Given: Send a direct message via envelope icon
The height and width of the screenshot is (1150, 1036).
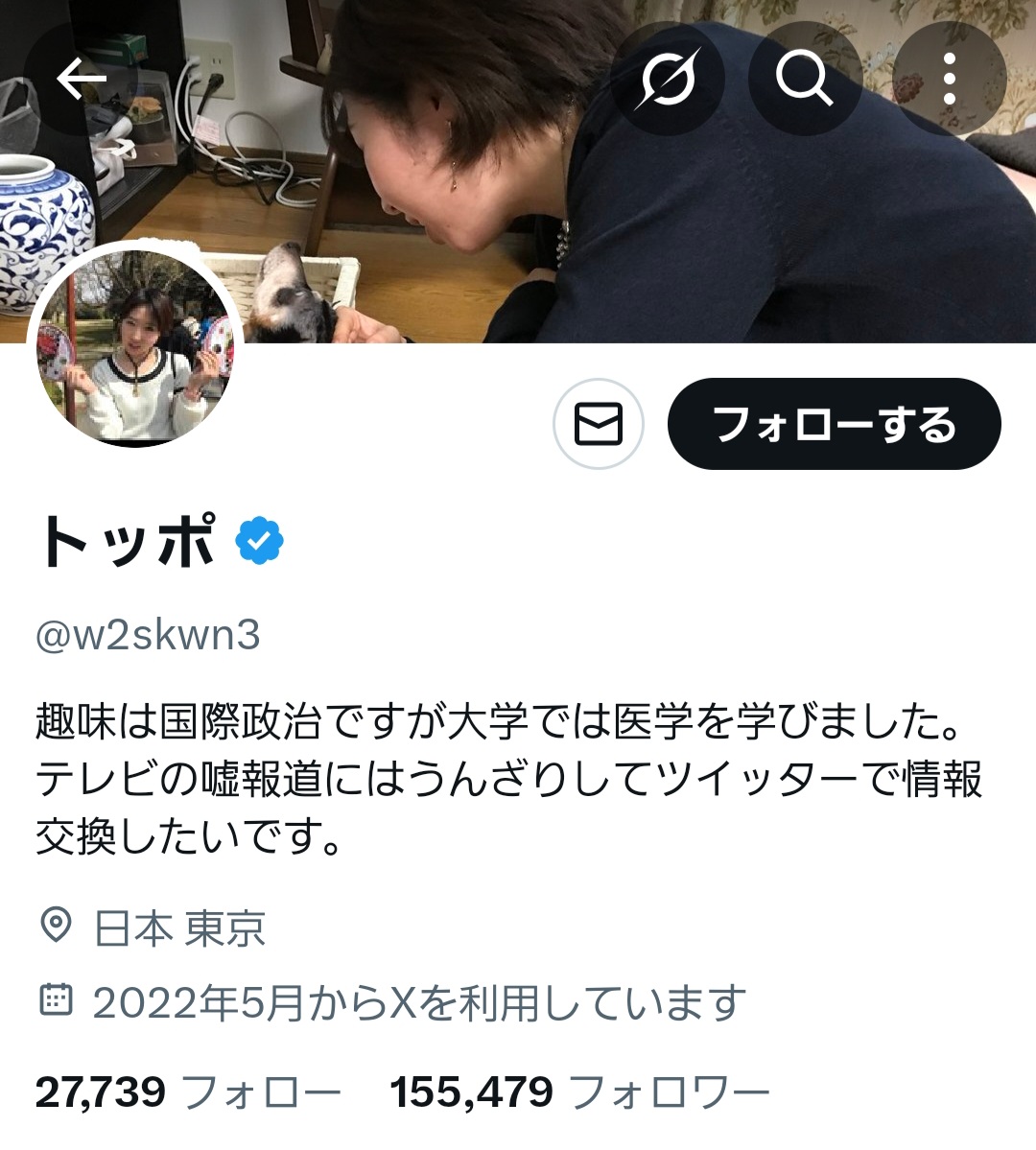Looking at the screenshot, I should click(598, 424).
